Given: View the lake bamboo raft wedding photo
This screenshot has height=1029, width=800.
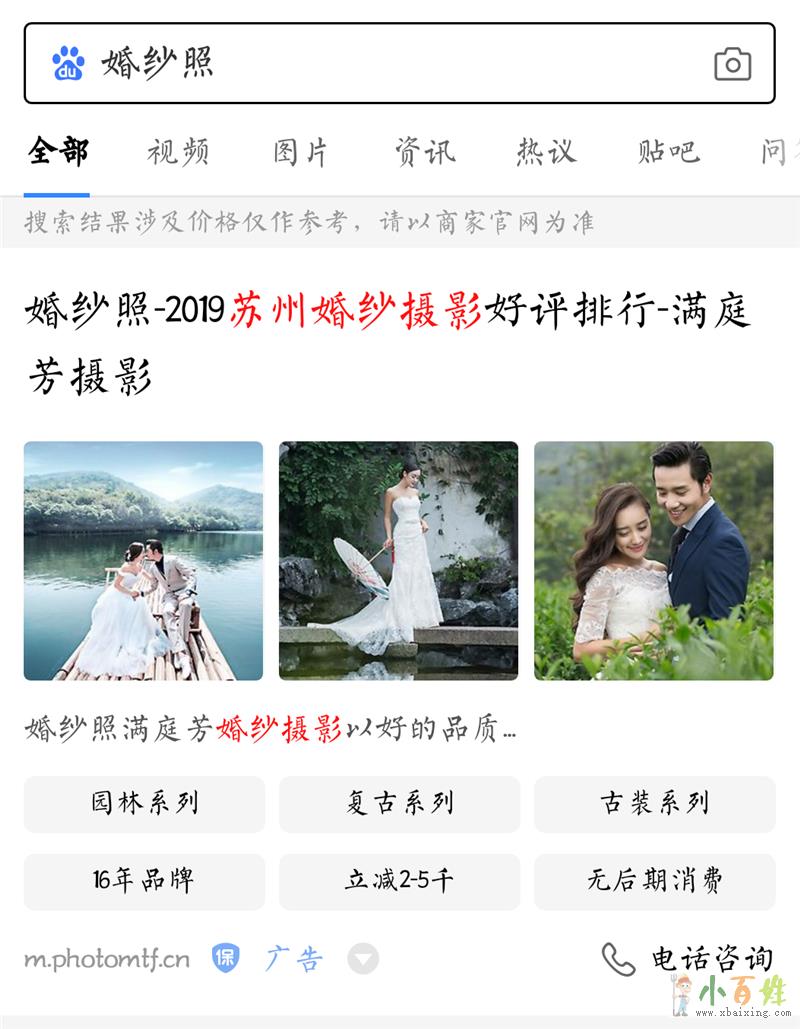Looking at the screenshot, I should (143, 561).
